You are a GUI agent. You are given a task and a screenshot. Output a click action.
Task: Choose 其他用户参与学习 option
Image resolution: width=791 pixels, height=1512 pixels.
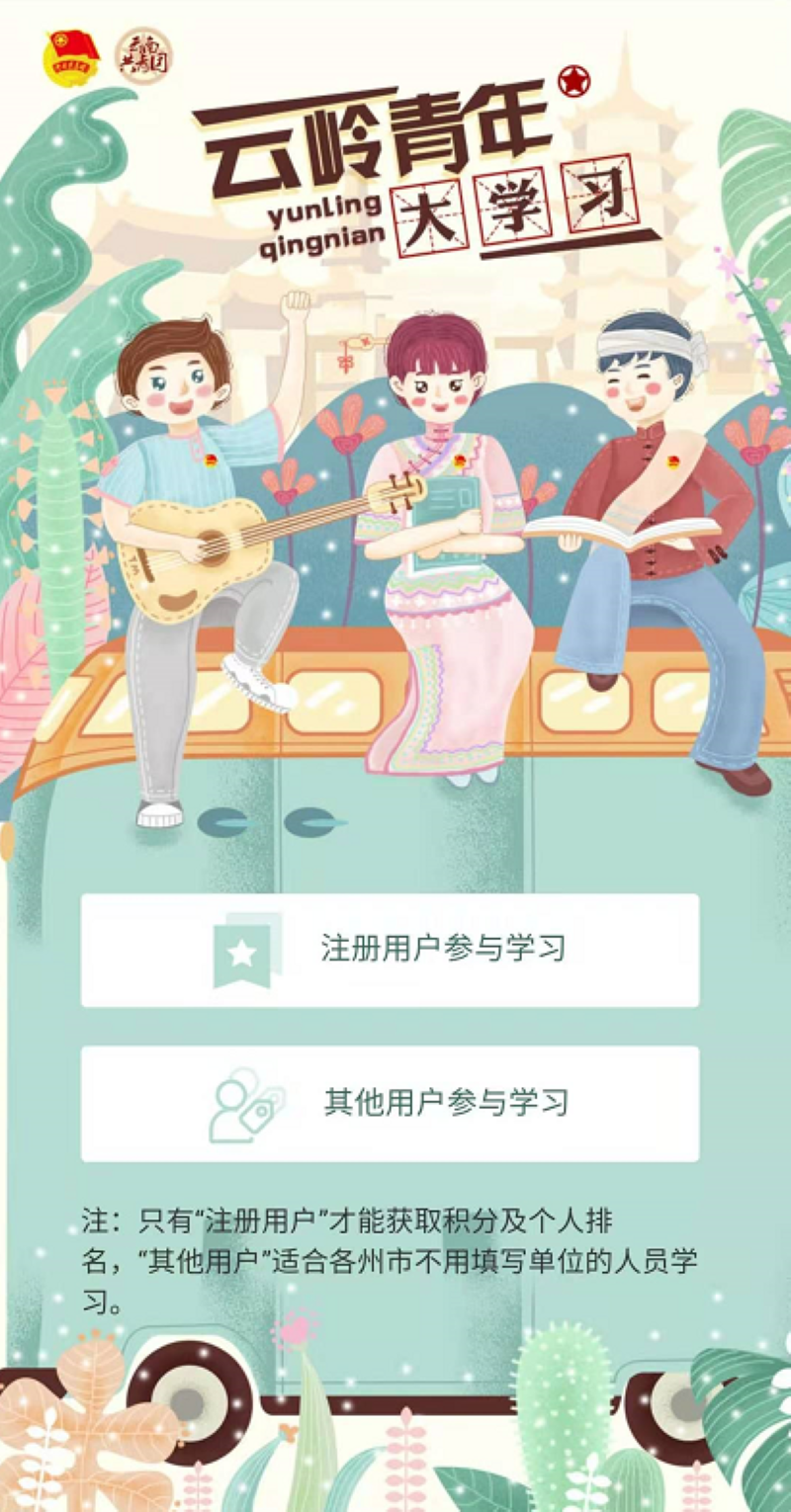tap(390, 1103)
